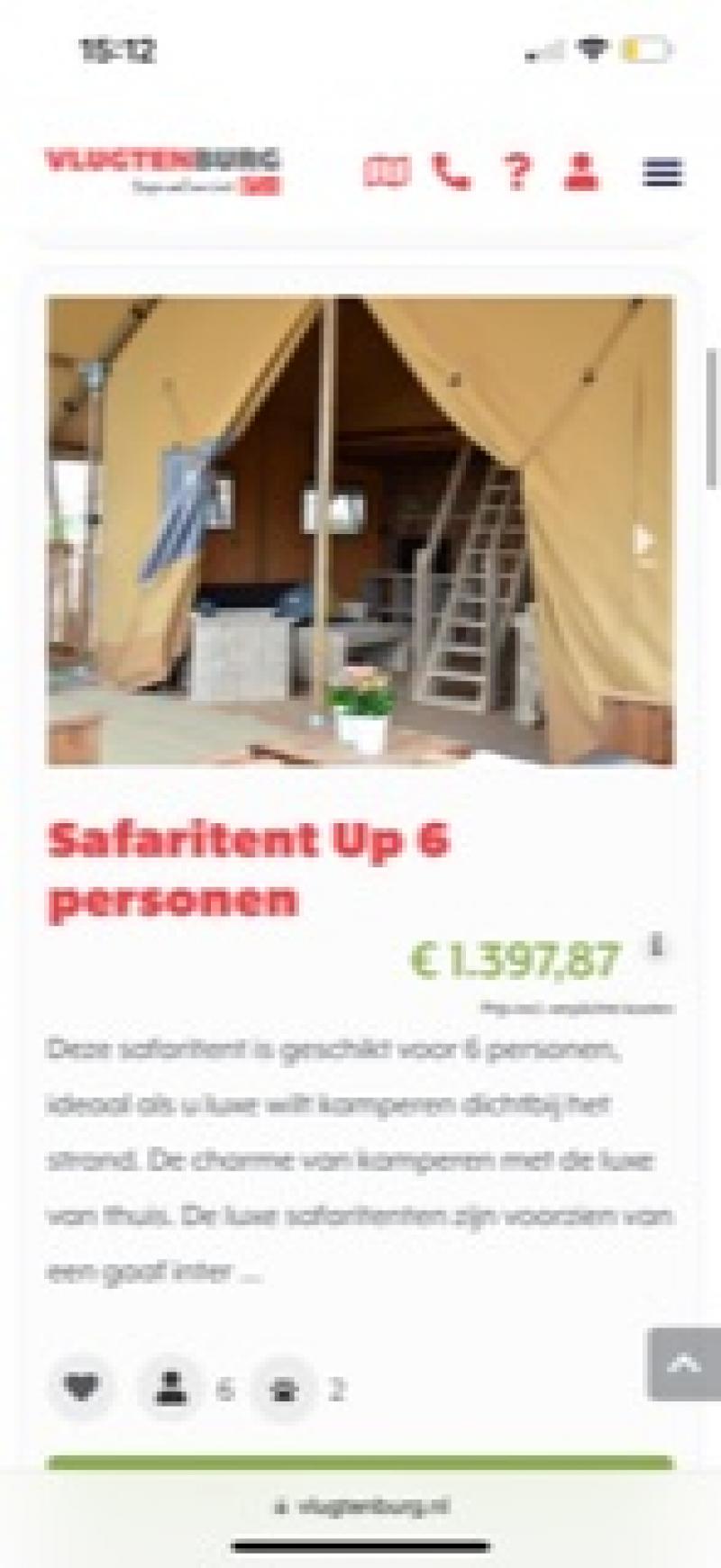Open the user account icon

click(x=582, y=171)
